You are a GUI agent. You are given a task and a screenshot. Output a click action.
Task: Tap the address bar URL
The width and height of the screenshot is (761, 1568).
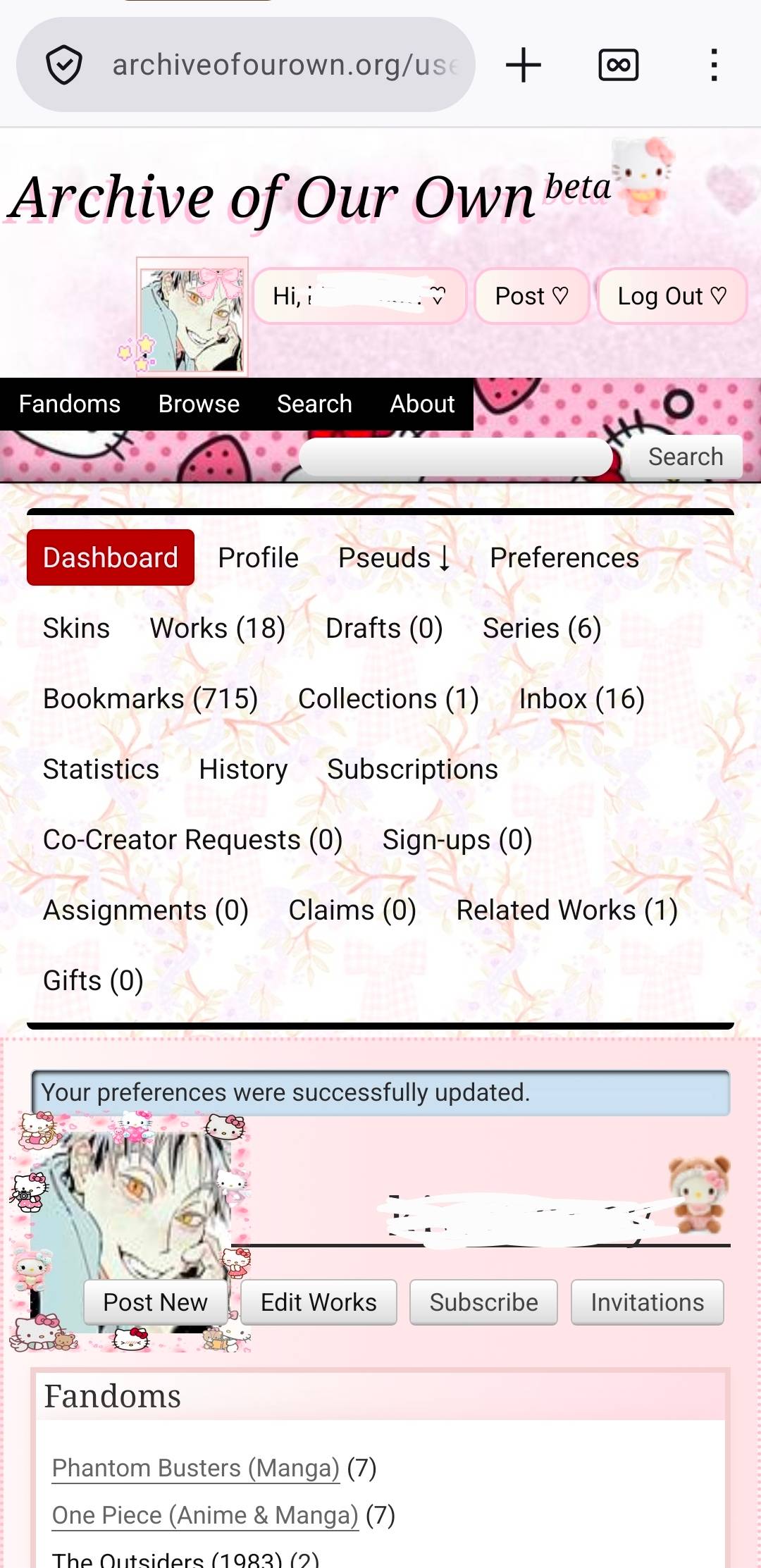coord(285,65)
